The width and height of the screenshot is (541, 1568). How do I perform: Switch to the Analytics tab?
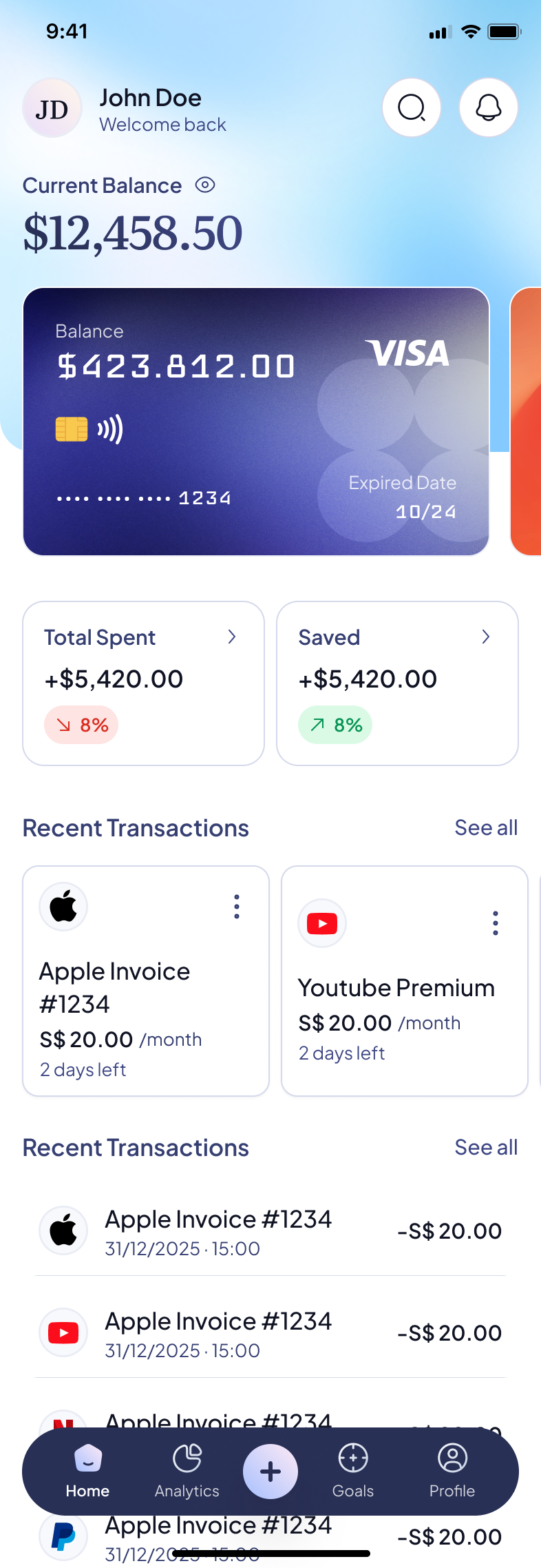187,1471
